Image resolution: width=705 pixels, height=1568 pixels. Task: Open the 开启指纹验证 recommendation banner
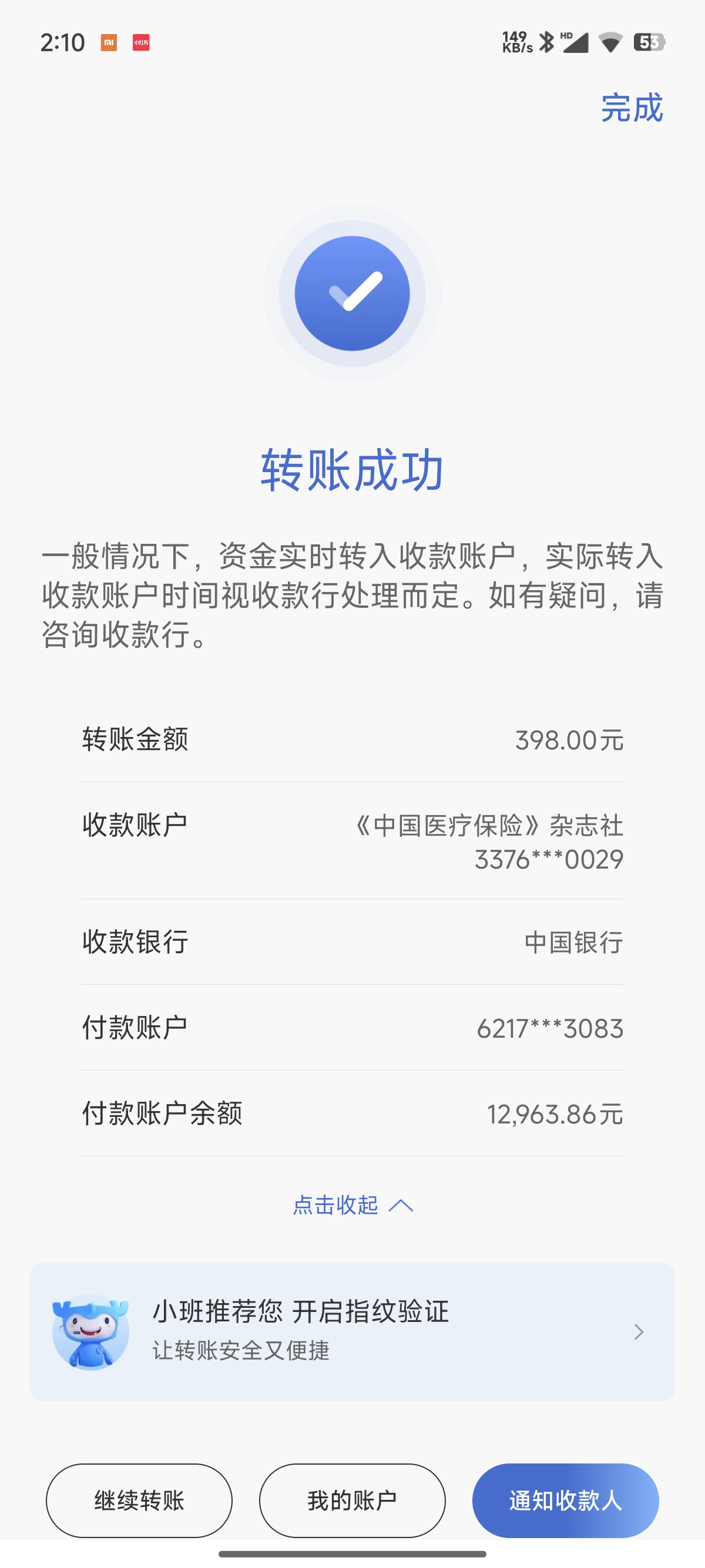[352, 1332]
